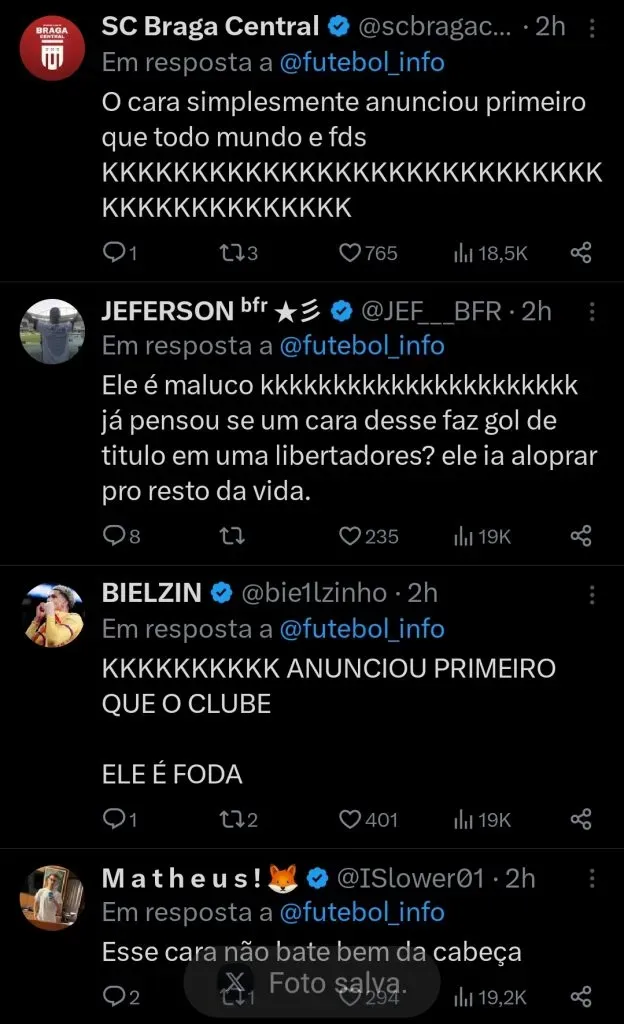This screenshot has width=624, height=1024.
Task: Open overflow menu on JEFERSON's reply
Action: pyautogui.click(x=593, y=311)
